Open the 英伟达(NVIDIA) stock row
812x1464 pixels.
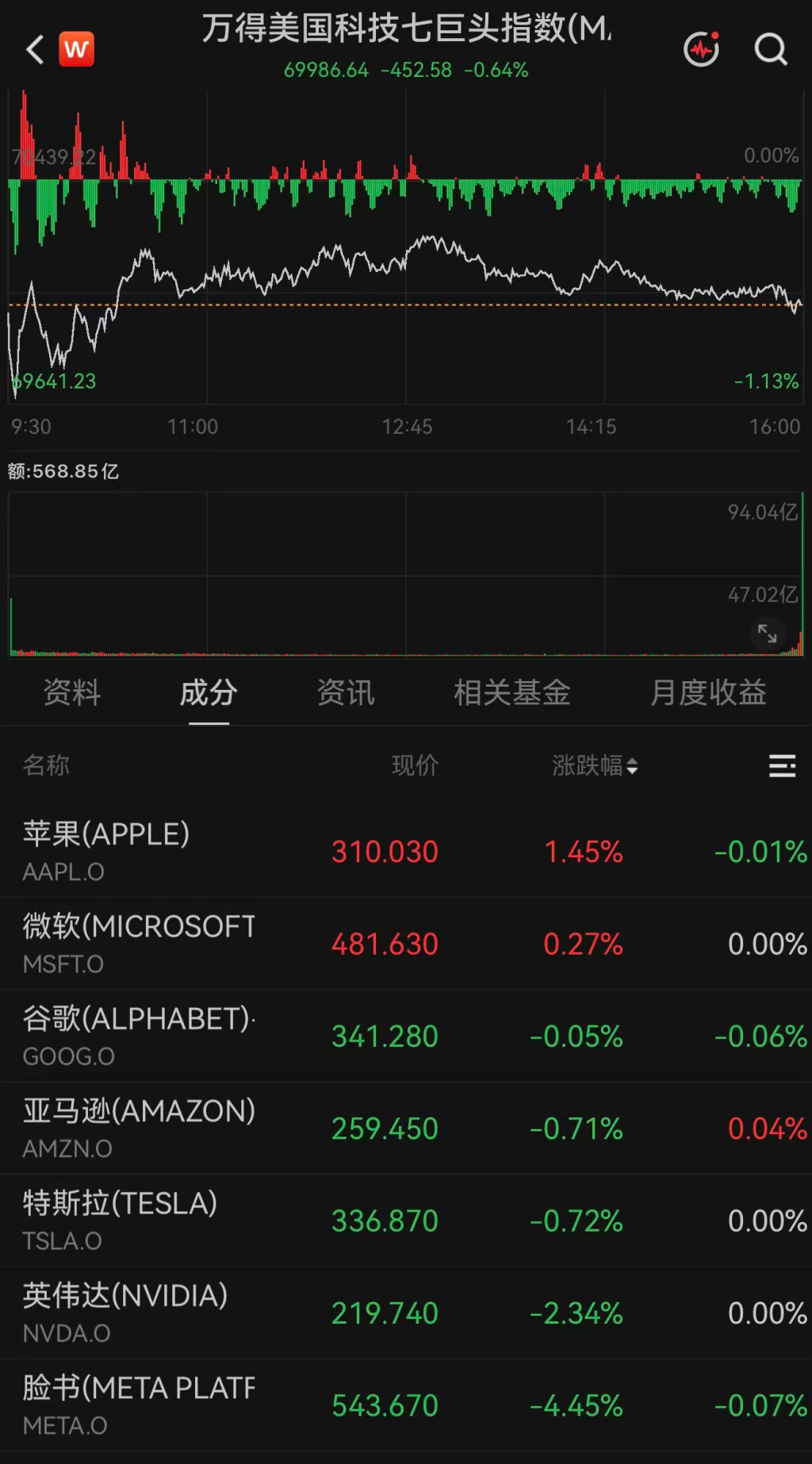point(406,1313)
